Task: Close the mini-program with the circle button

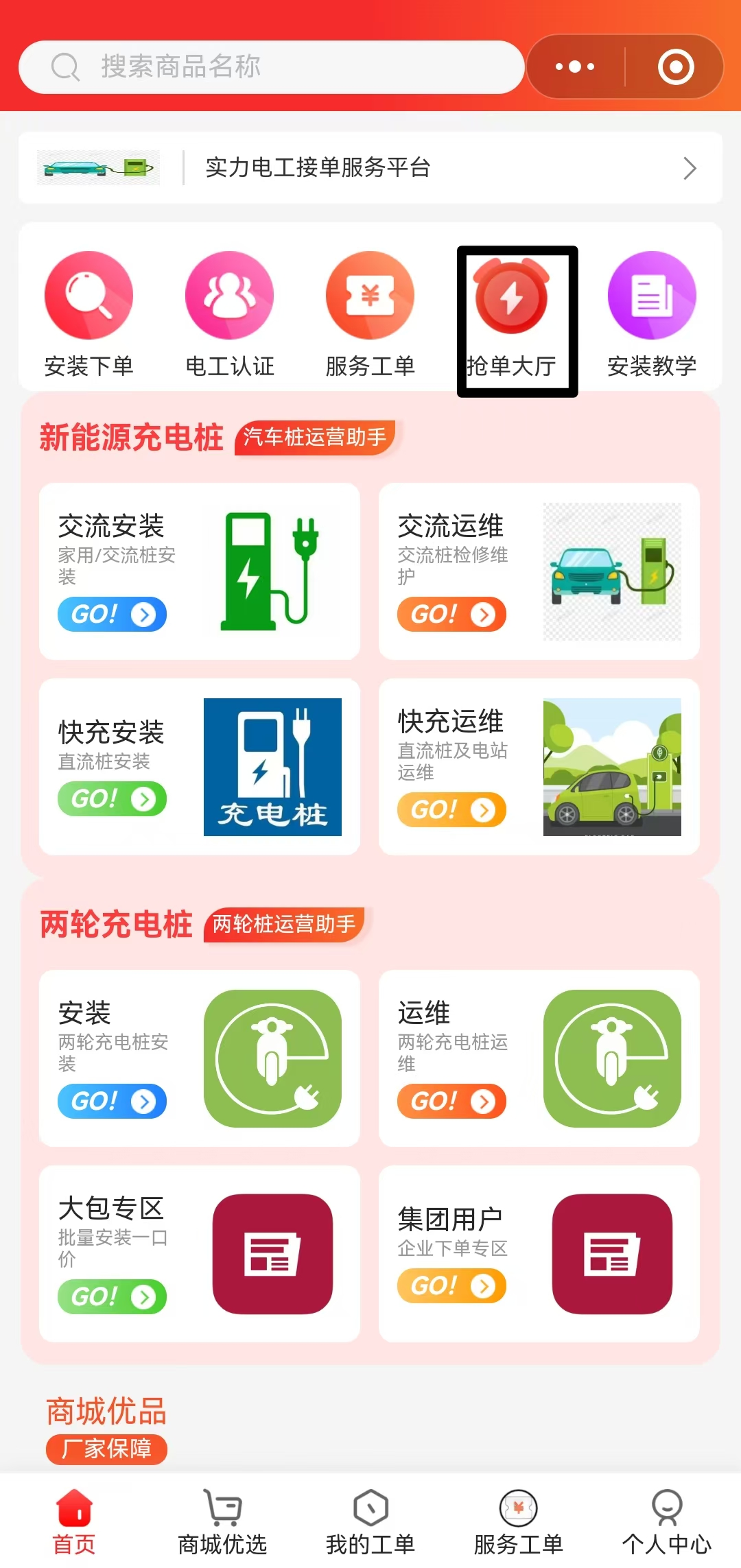Action: [675, 67]
